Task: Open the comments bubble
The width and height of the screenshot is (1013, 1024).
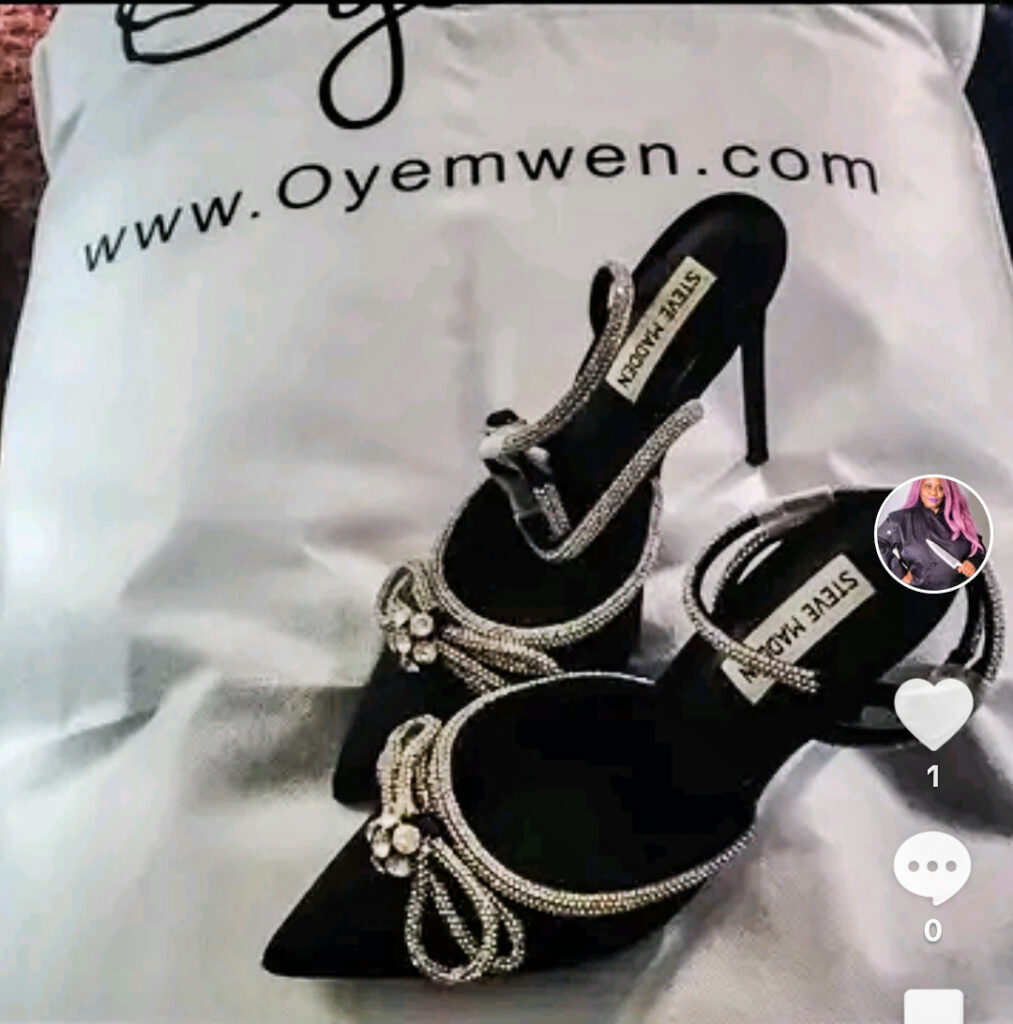Action: click(x=932, y=867)
